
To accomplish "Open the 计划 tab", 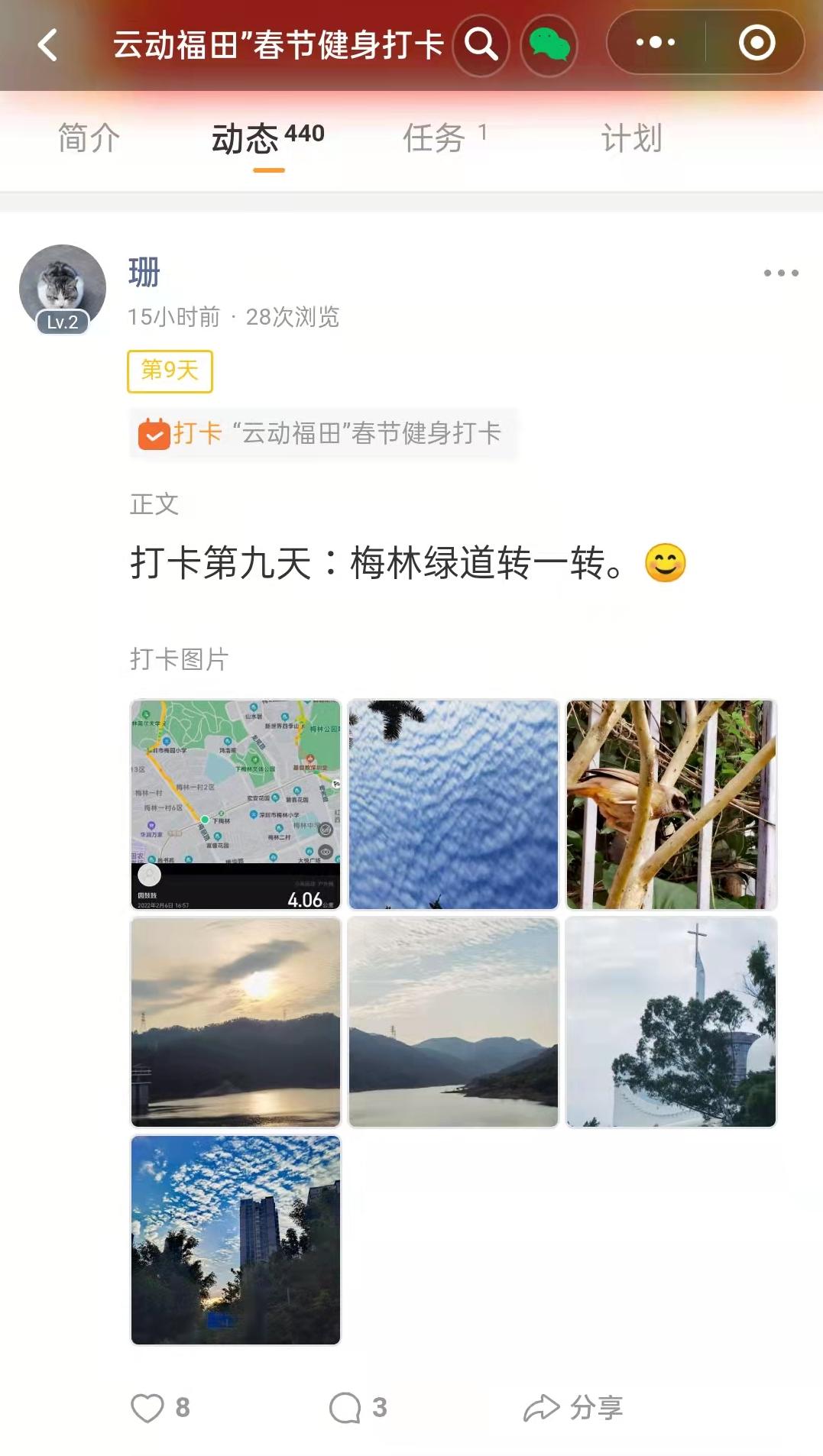I will tap(631, 138).
